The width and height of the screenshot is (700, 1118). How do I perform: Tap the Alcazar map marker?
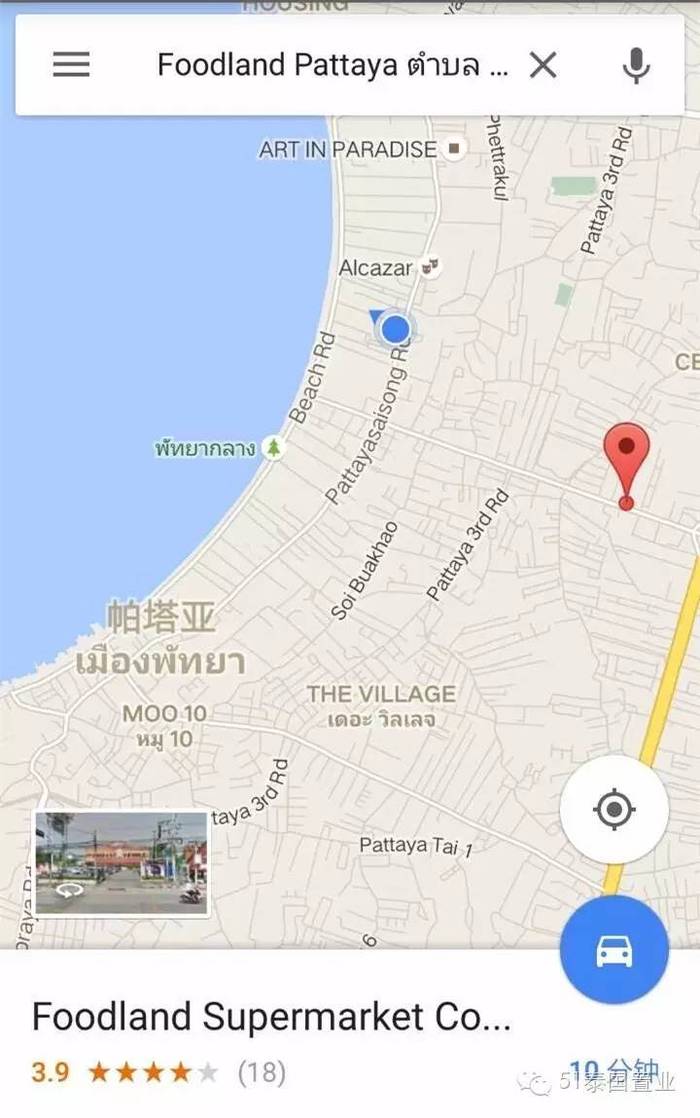pos(431,267)
